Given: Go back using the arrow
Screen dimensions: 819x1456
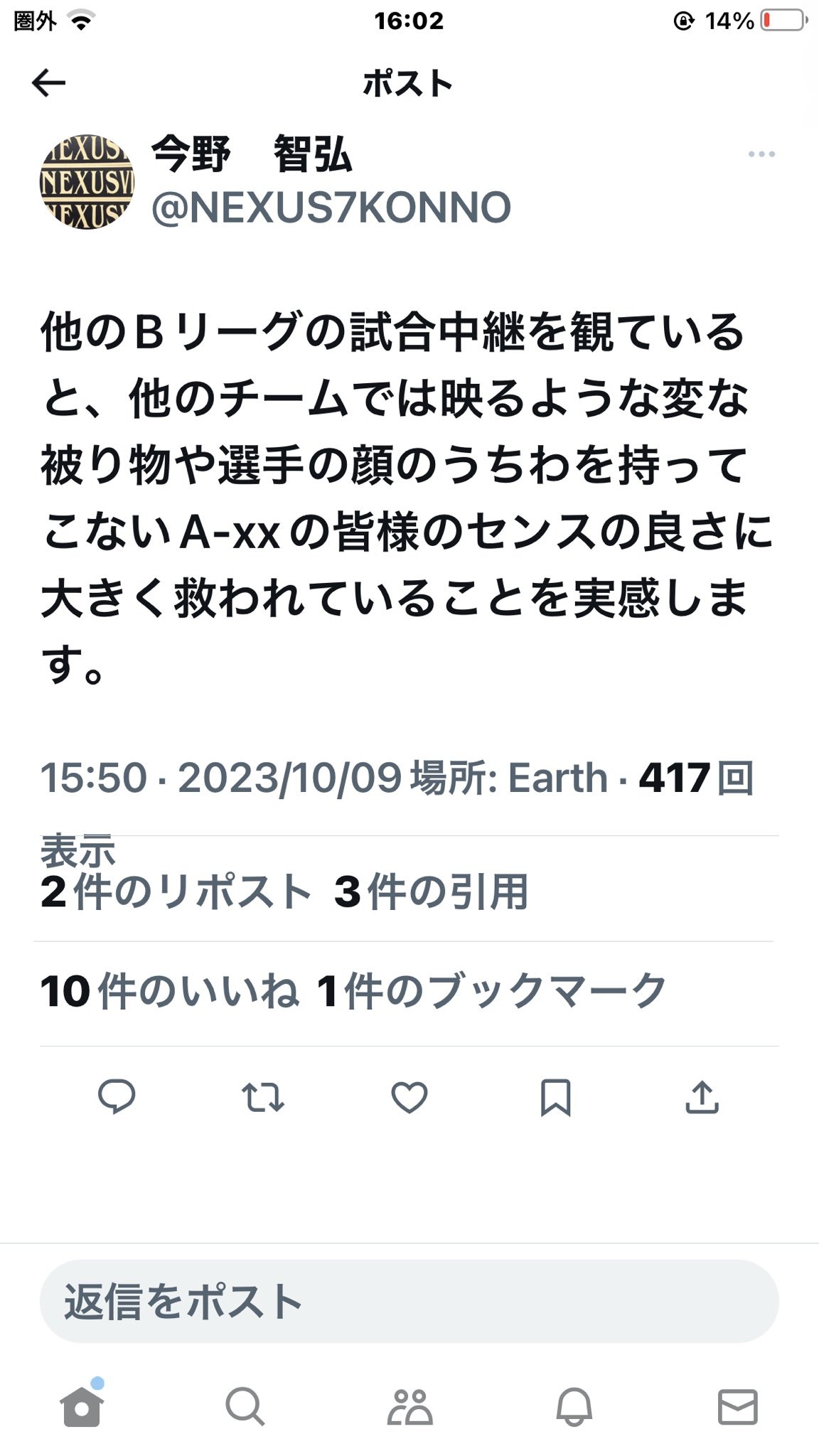Looking at the screenshot, I should [48, 83].
